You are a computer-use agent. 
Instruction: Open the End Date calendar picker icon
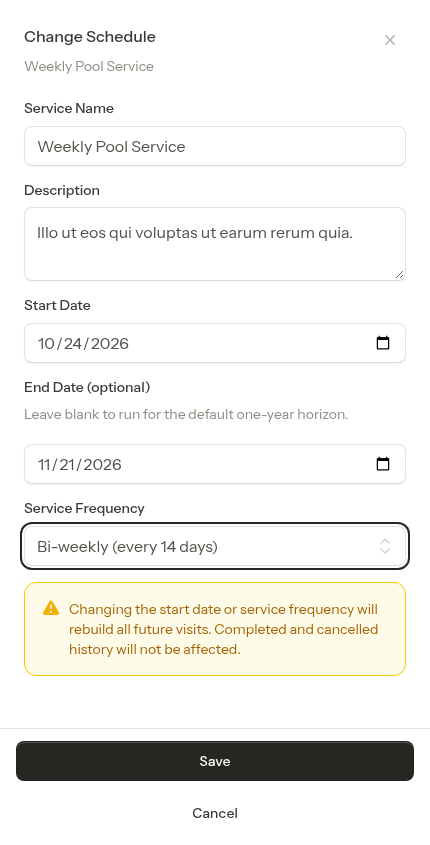click(383, 464)
